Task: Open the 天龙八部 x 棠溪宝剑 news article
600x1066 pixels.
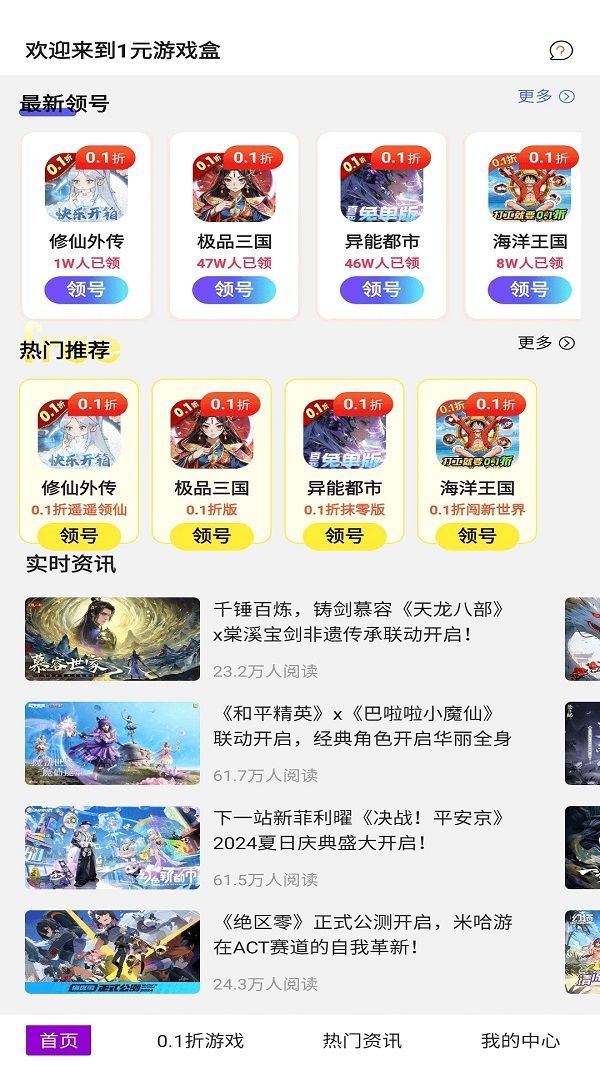Action: 358,621
